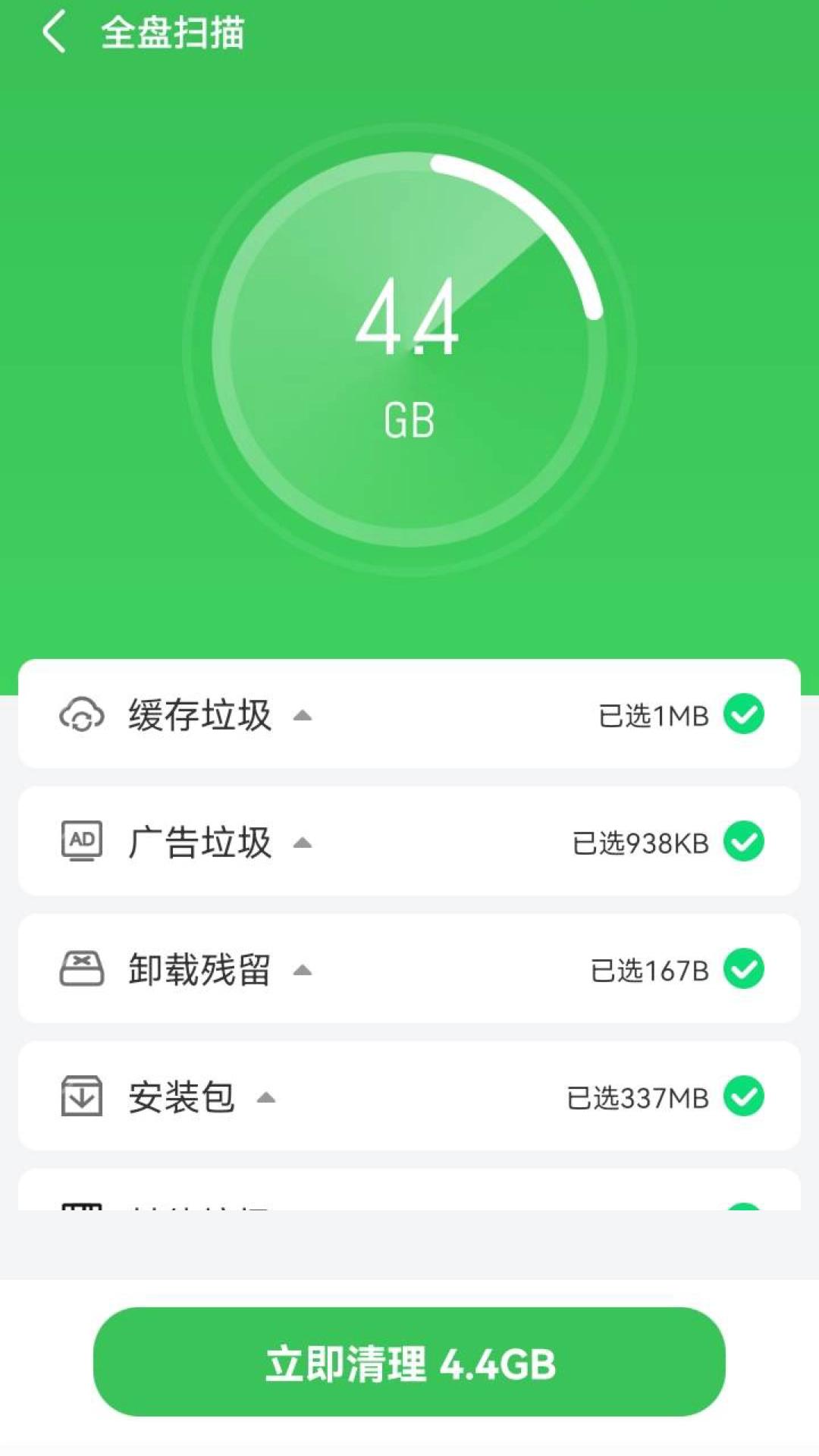Click the 全盘扫描 title to go back
Screen dimensions: 819x1456
173,33
